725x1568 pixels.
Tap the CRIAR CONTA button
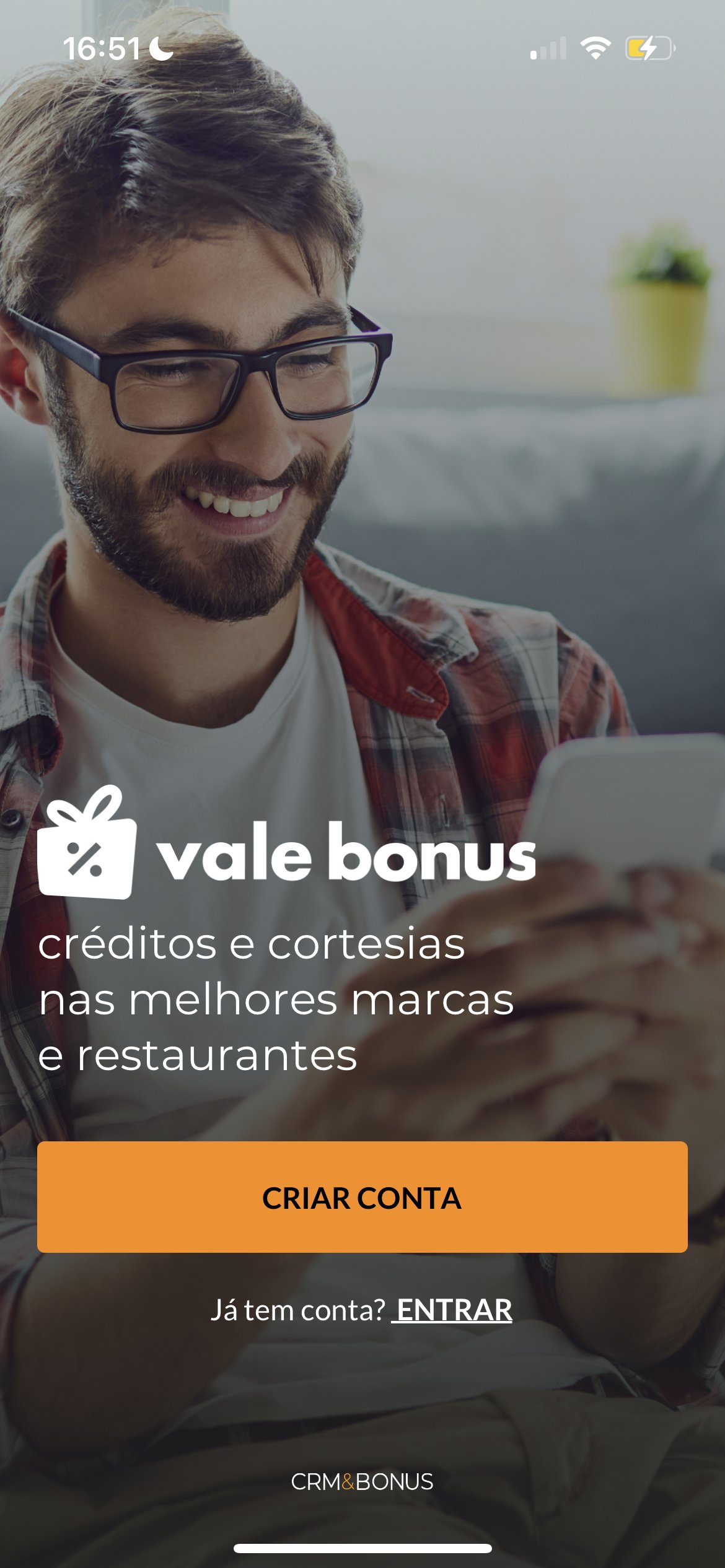(362, 1198)
